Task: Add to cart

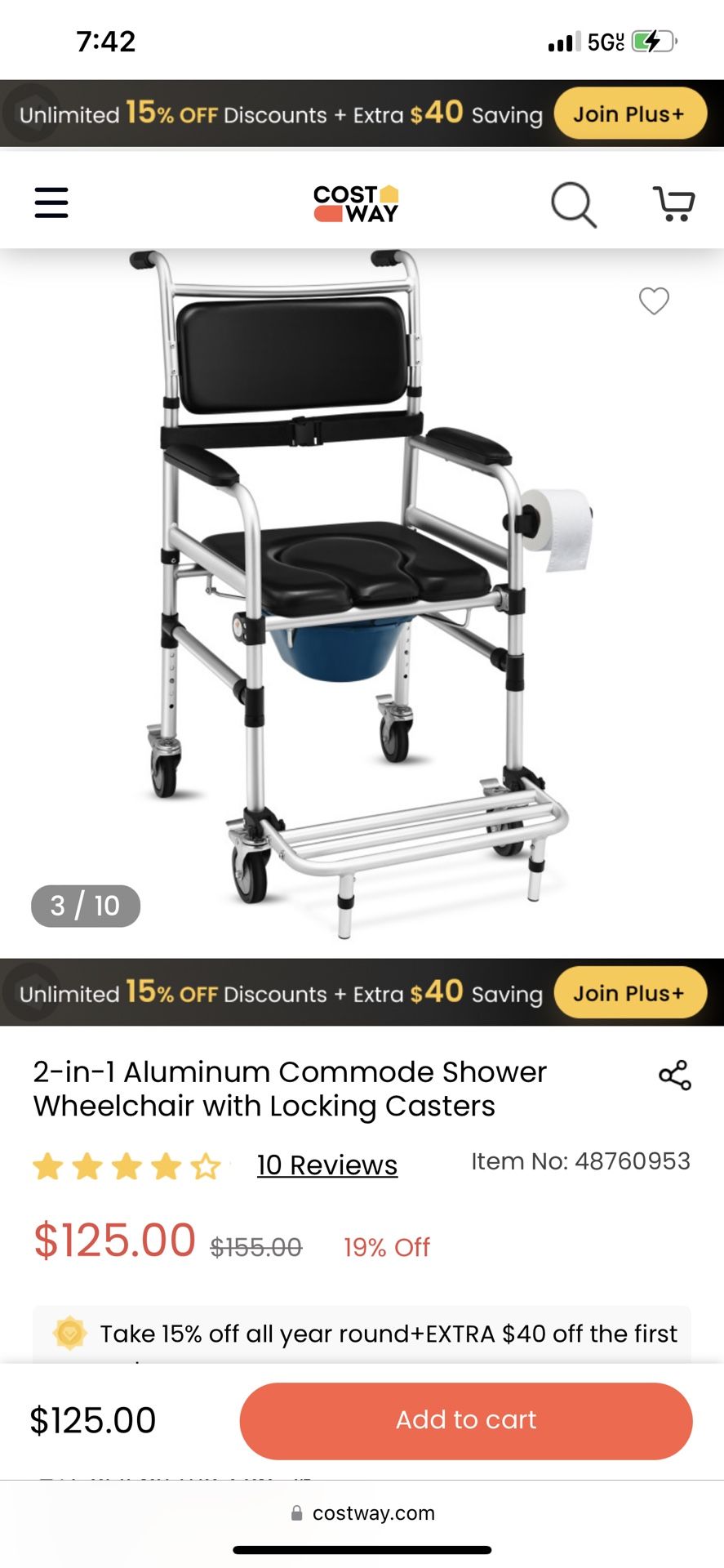Action: pyautogui.click(x=466, y=1420)
